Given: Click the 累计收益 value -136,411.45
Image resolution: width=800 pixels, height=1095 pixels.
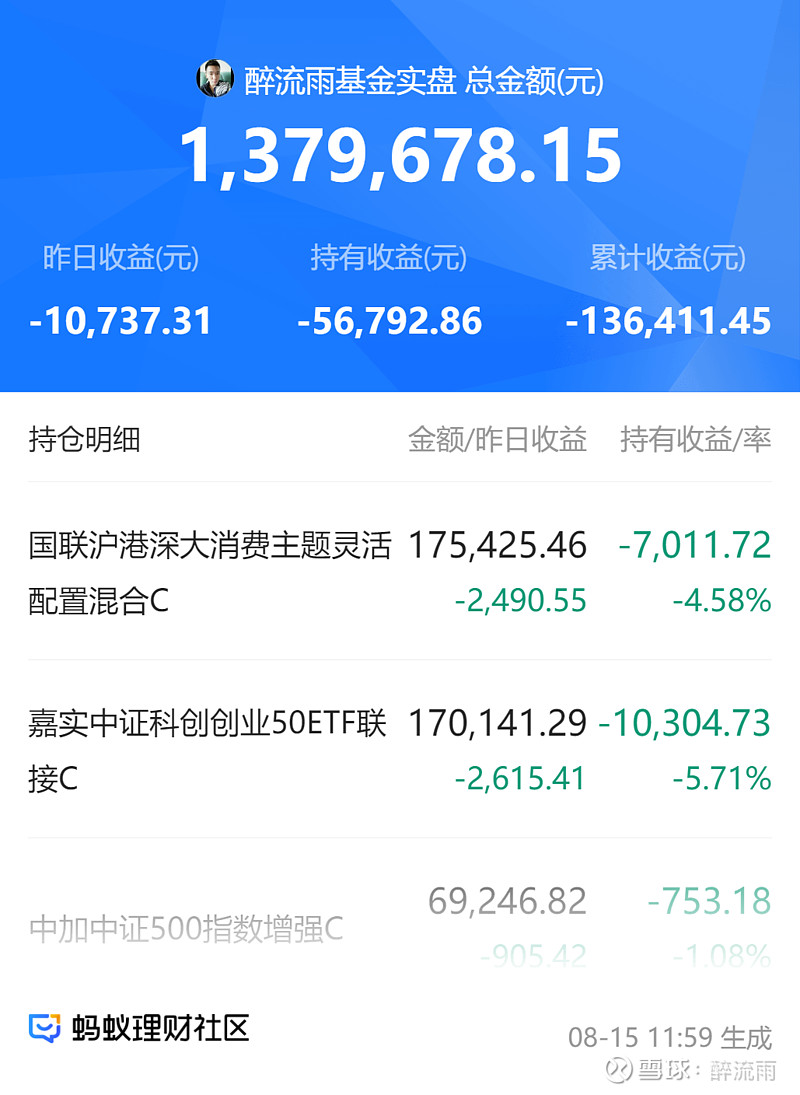Looking at the screenshot, I should click(x=668, y=320).
